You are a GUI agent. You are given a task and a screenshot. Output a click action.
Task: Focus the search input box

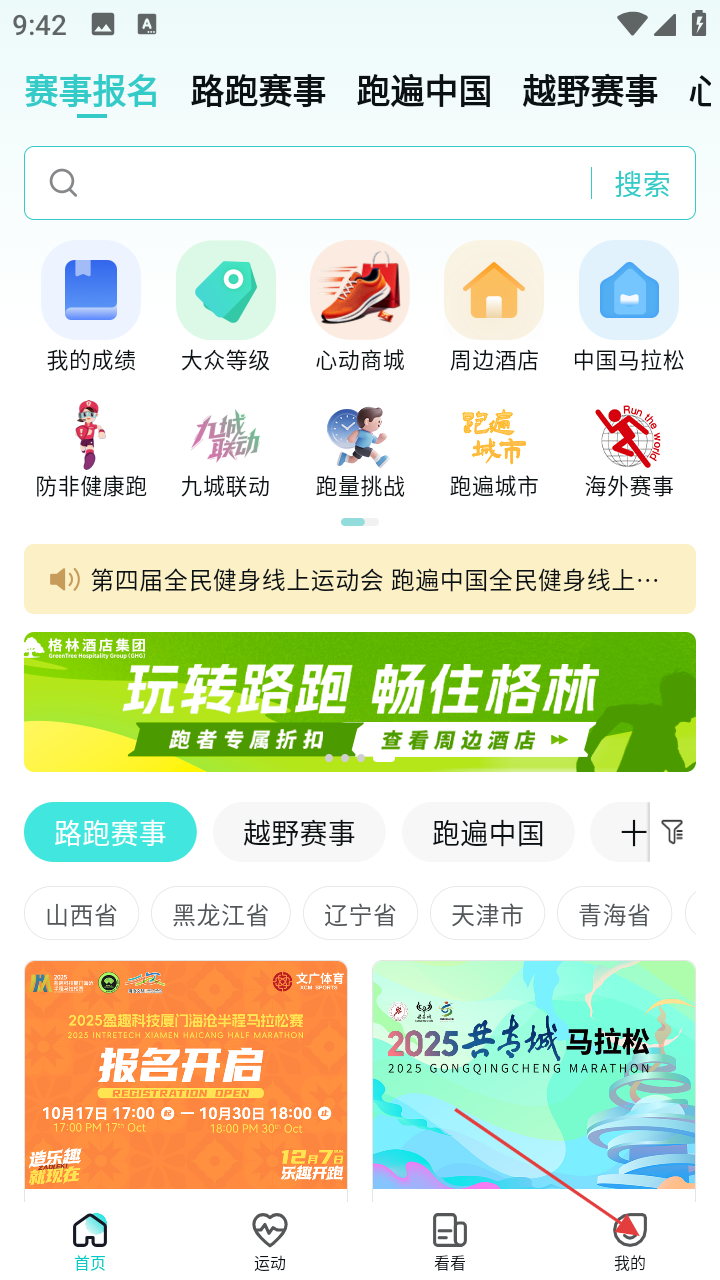[x=320, y=183]
